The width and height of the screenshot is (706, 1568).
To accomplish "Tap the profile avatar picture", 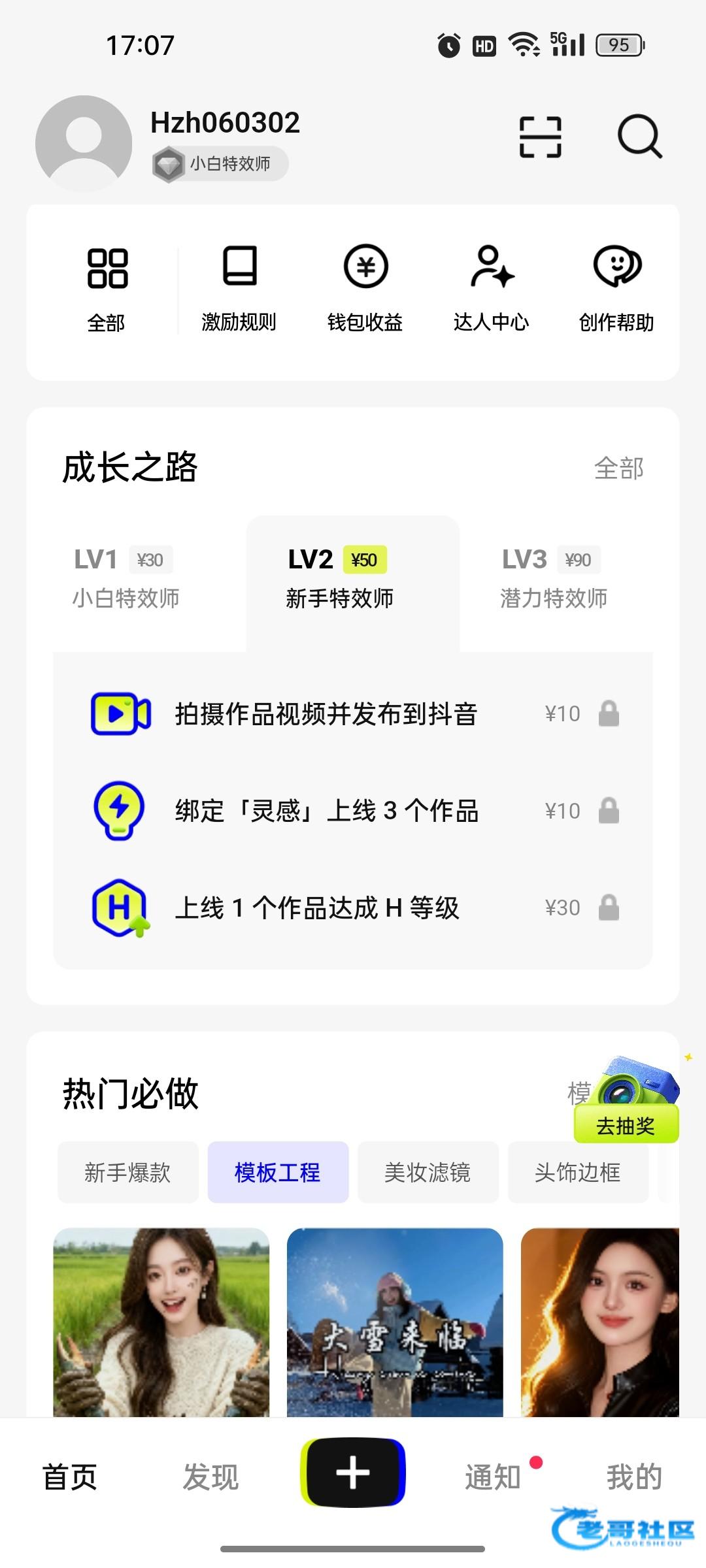I will pos(84,144).
